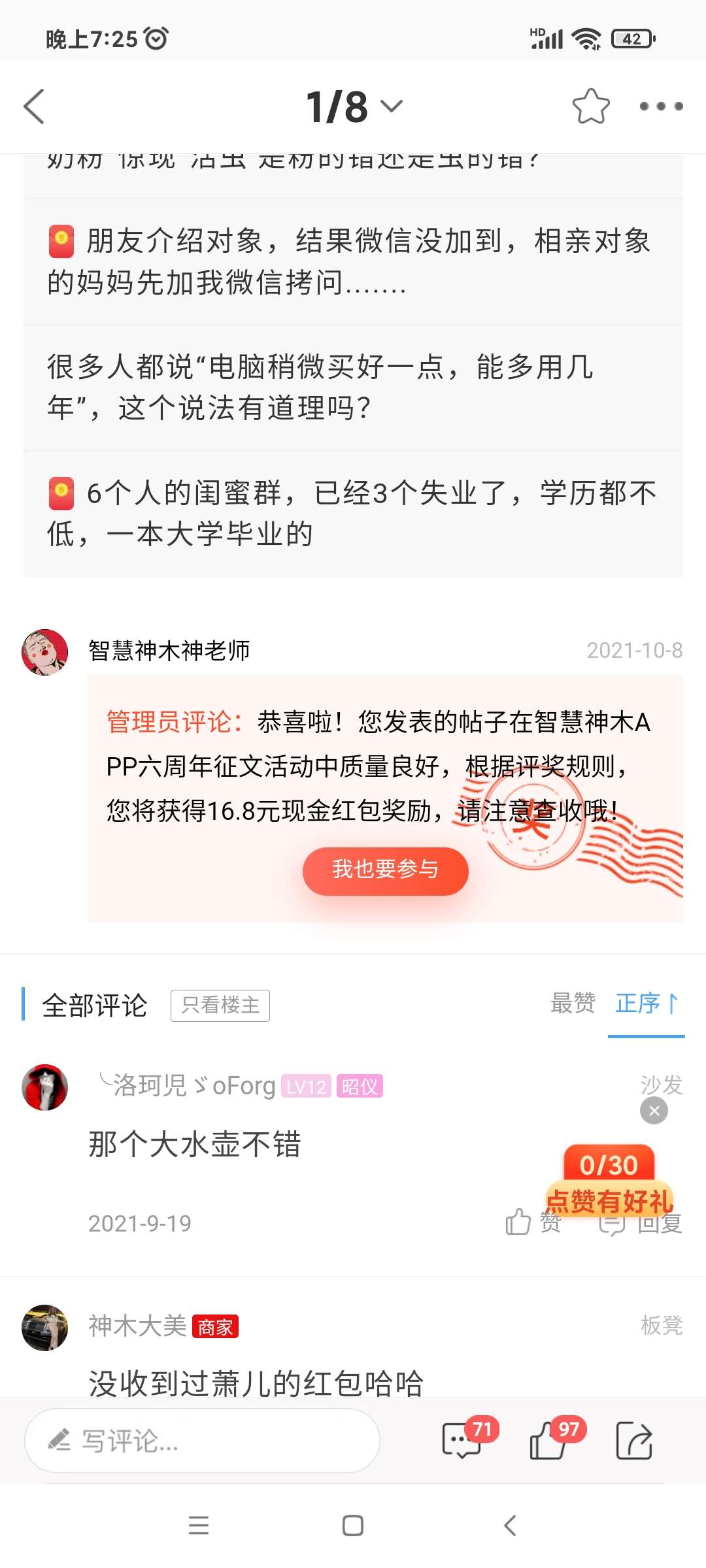Expand the 1/8 page selector
706x1568 pixels.
[354, 106]
